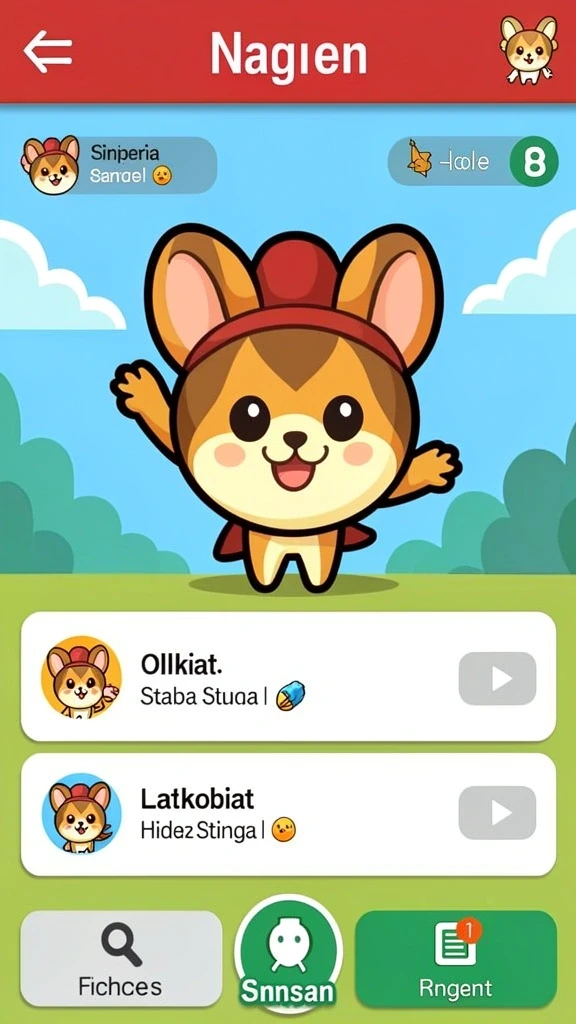This screenshot has width=576, height=1024.
Task: Play the Ollkiat entry
Action: [x=498, y=679]
